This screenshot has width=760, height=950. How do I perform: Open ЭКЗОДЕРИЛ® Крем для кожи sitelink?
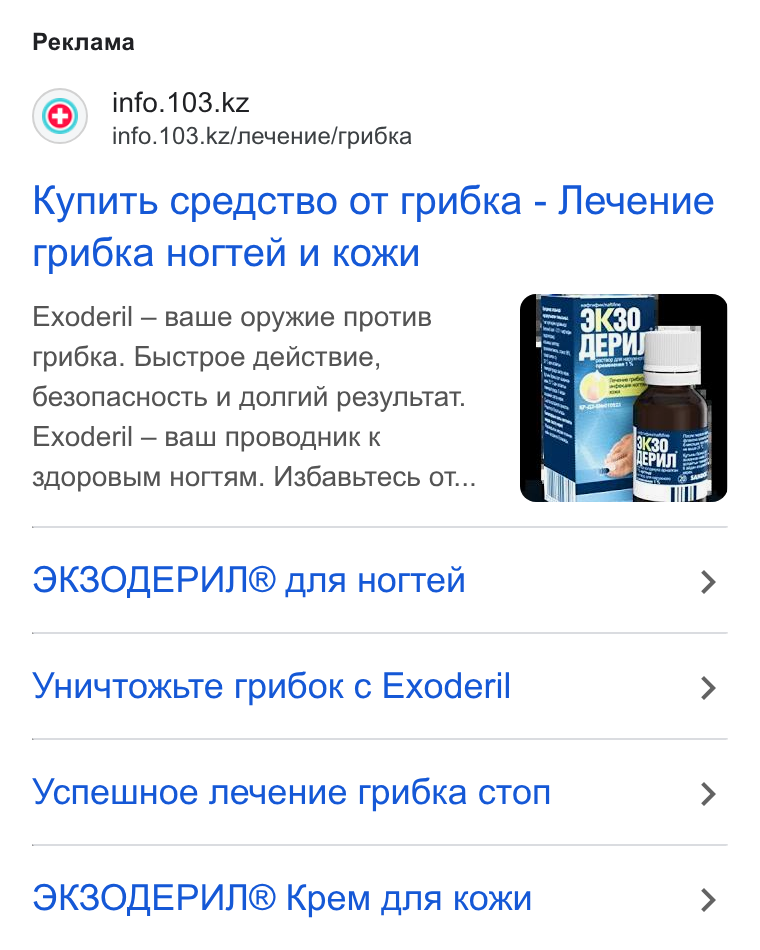[379, 899]
